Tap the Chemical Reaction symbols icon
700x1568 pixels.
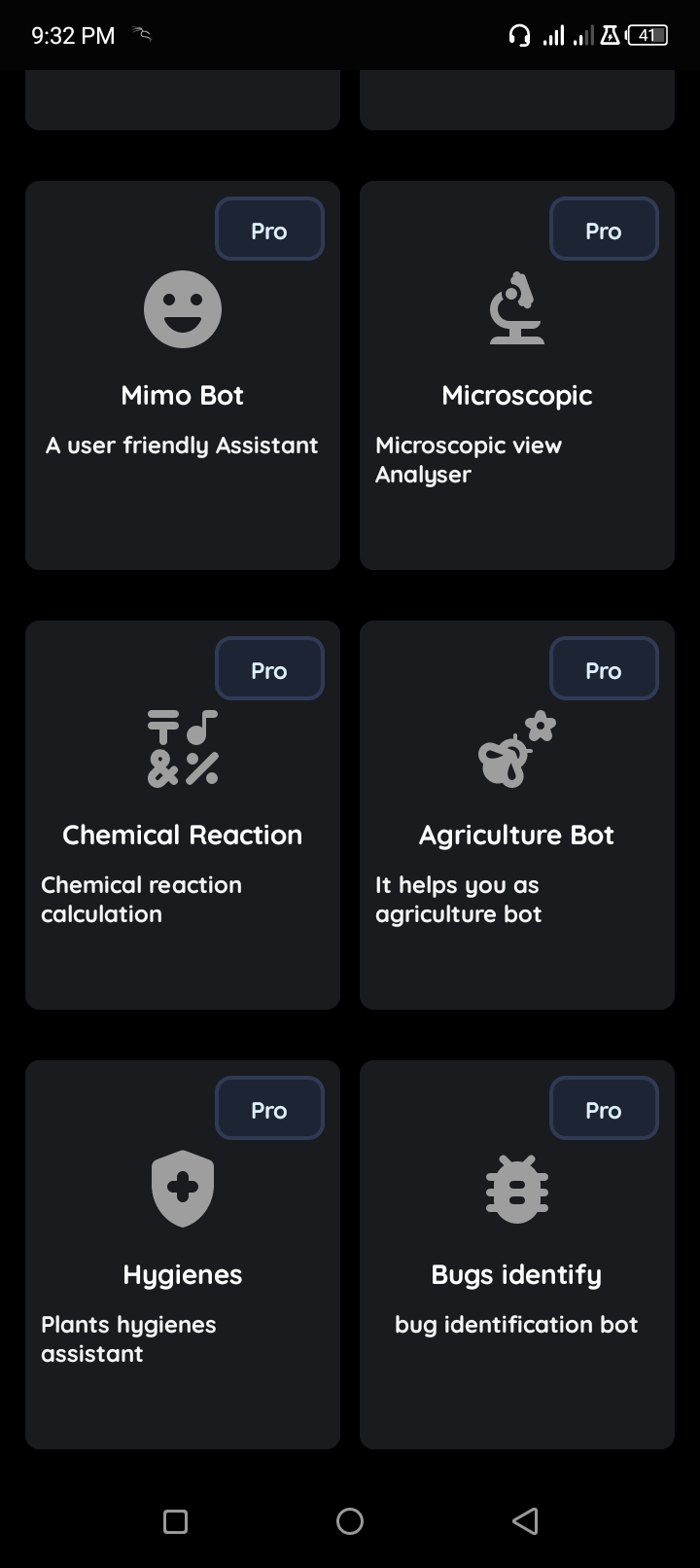(x=182, y=747)
